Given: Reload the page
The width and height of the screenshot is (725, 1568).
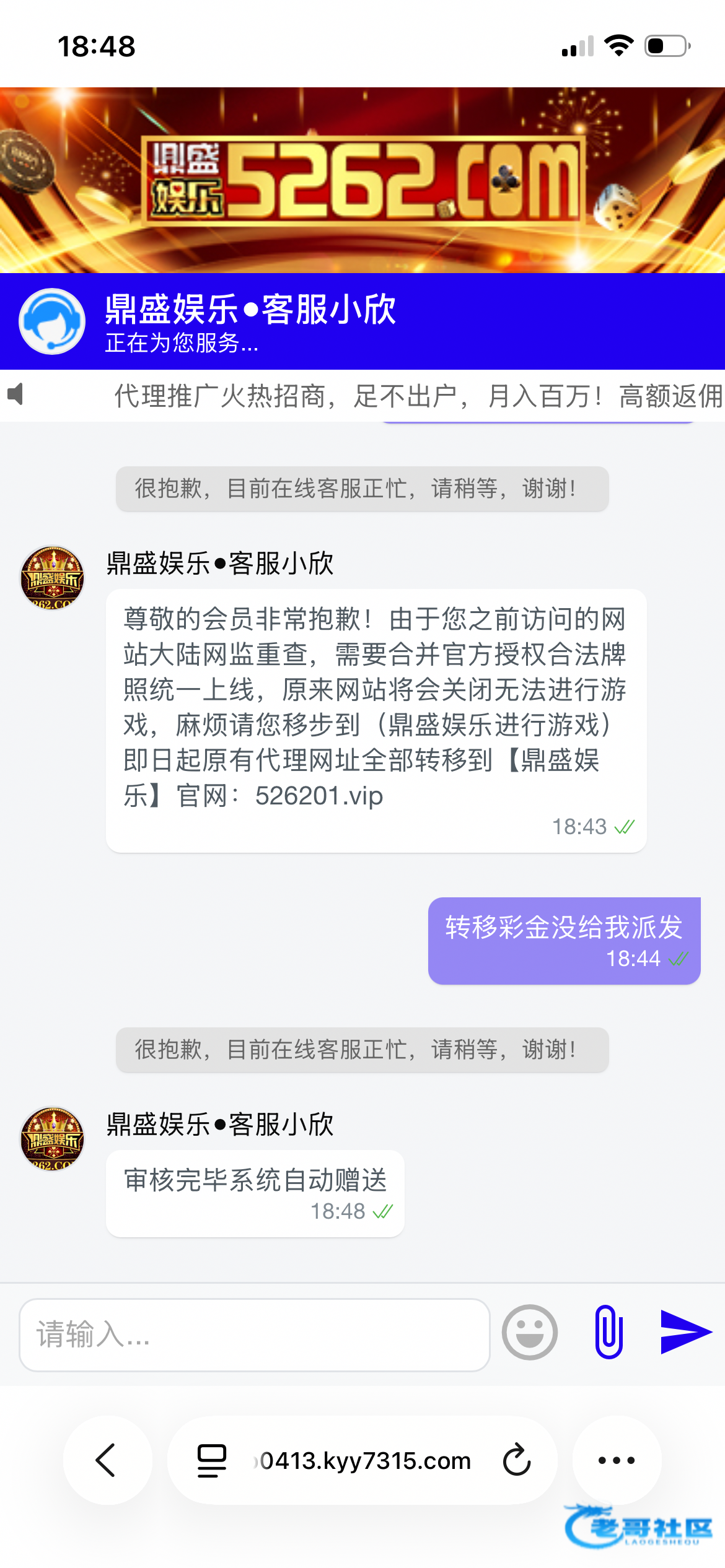Looking at the screenshot, I should [x=517, y=1460].
